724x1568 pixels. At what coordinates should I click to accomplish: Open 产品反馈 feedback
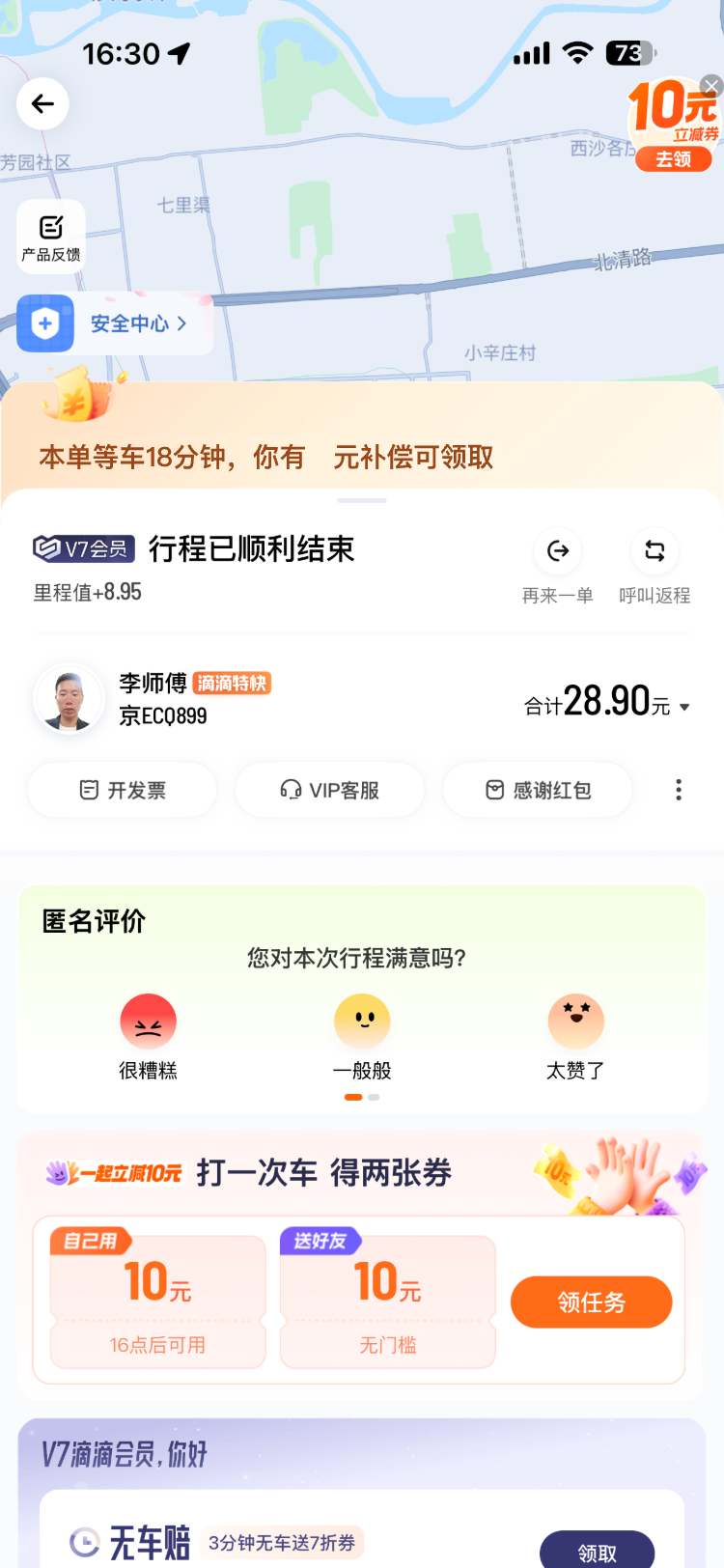[51, 237]
